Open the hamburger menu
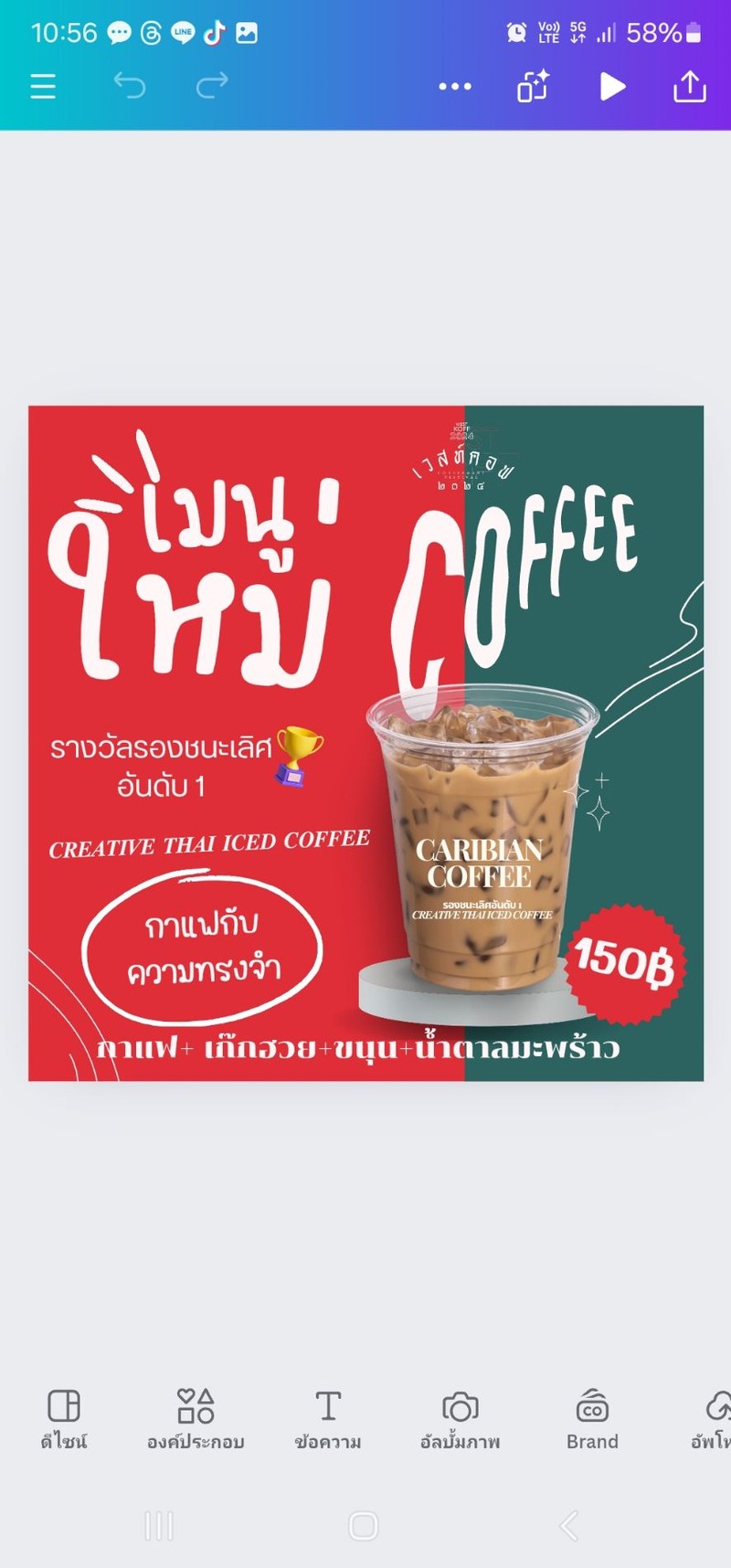731x1568 pixels. [43, 87]
